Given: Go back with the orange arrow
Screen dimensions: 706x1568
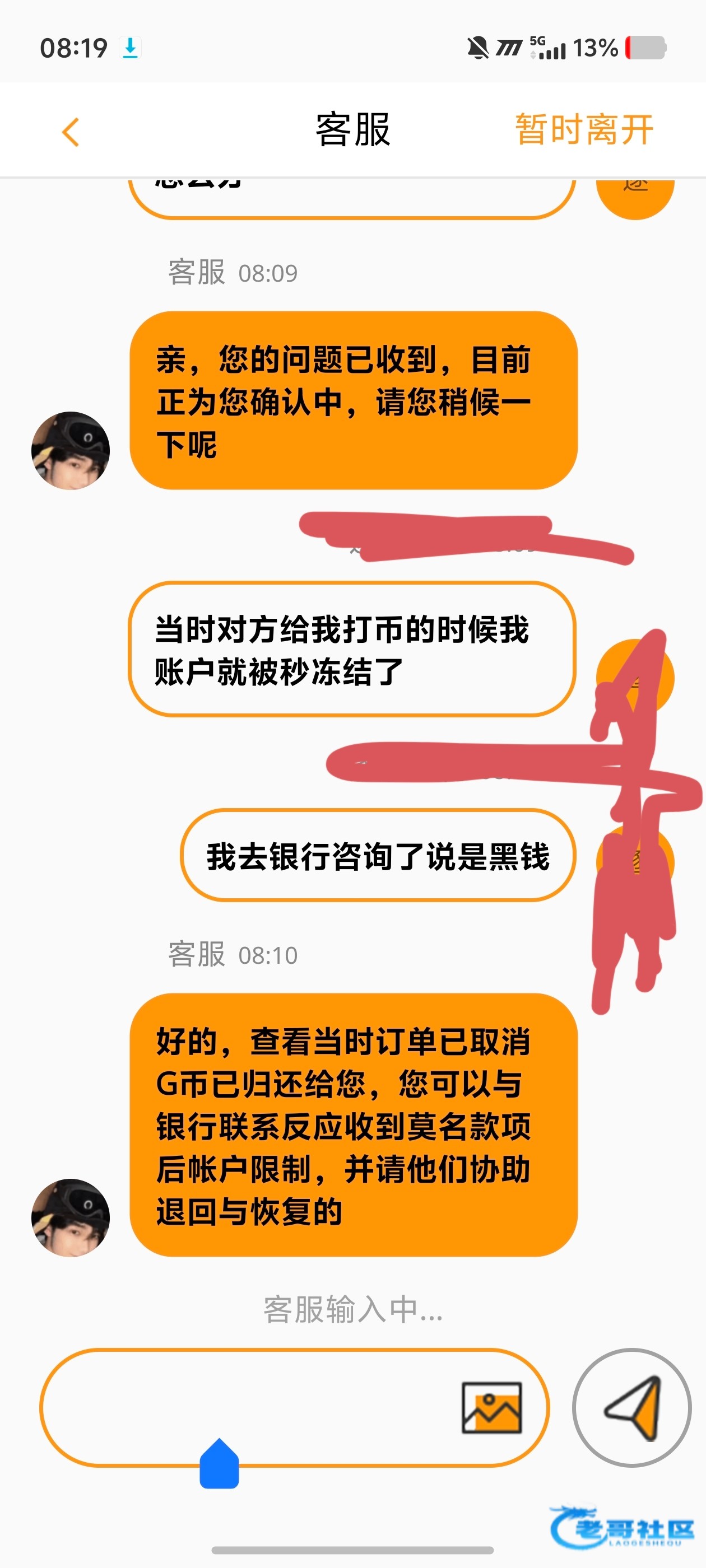Looking at the screenshot, I should [x=71, y=132].
